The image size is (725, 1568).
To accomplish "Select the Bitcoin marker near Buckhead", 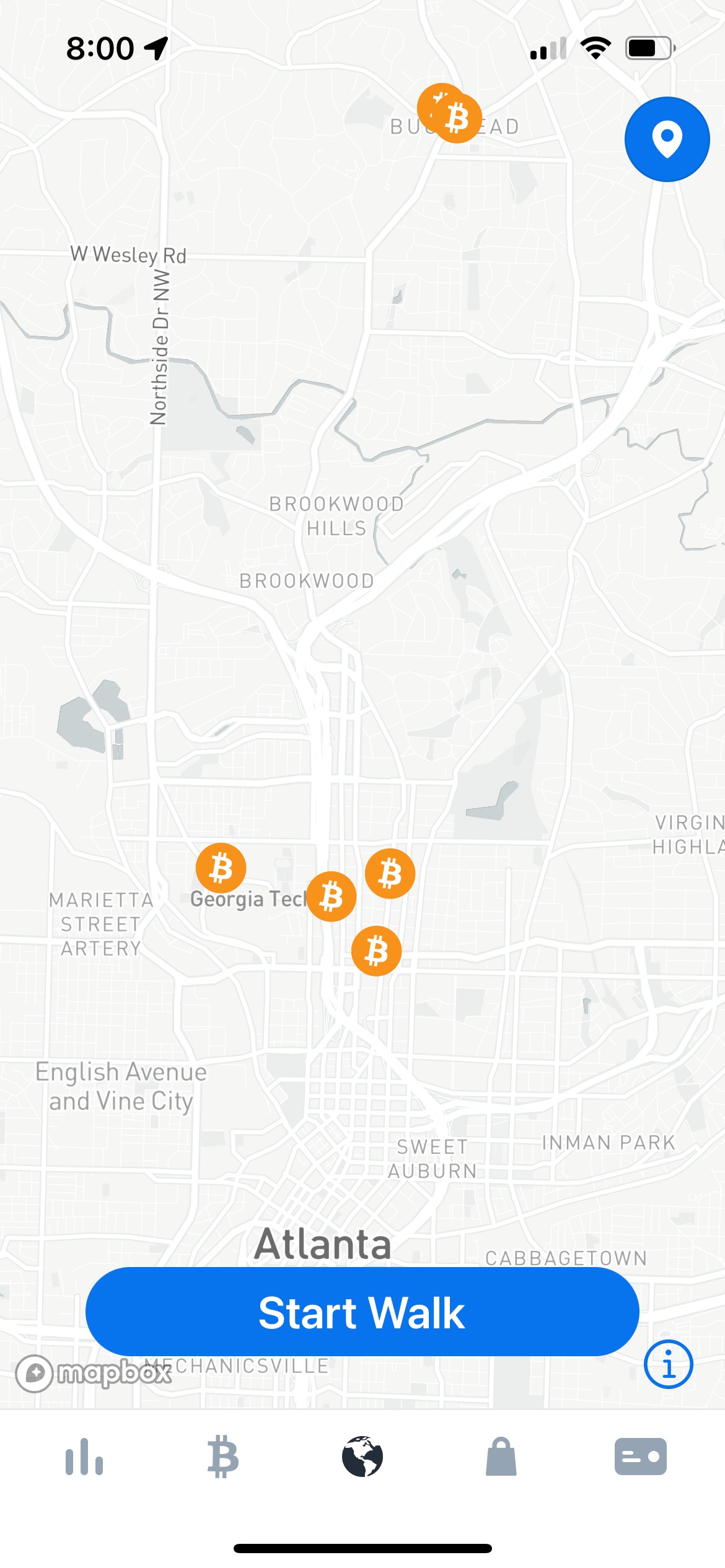I will (x=457, y=118).
